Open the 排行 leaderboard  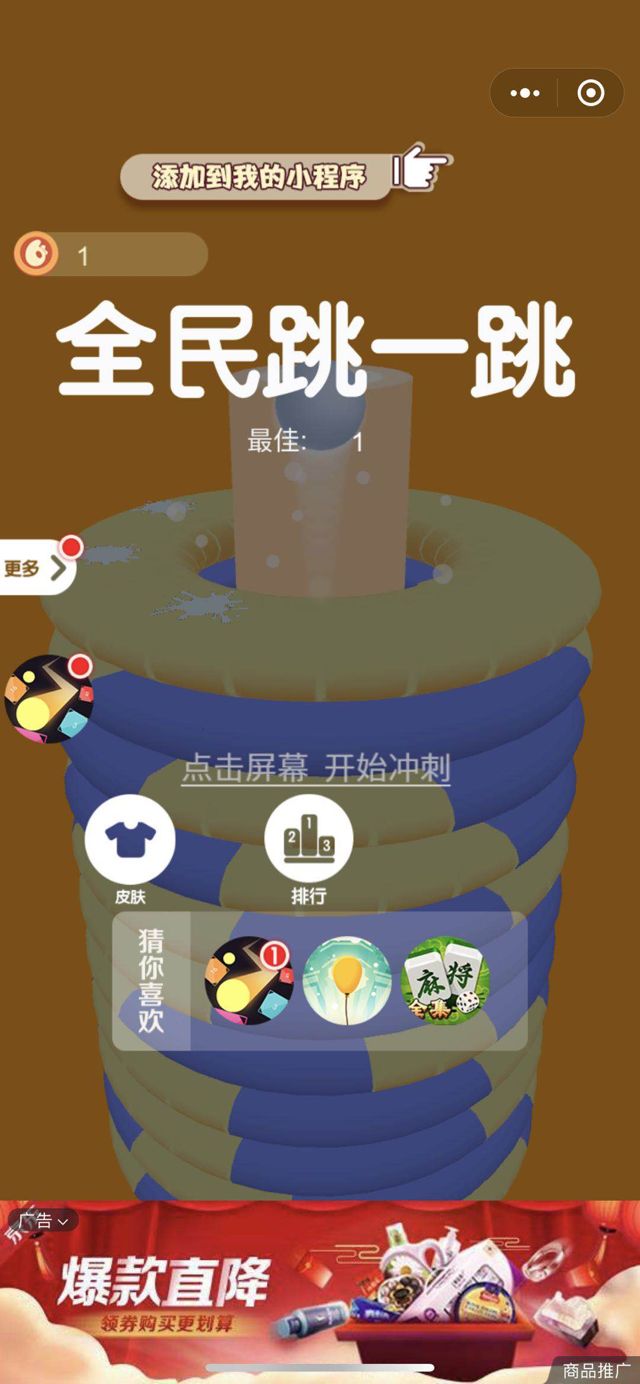(309, 840)
